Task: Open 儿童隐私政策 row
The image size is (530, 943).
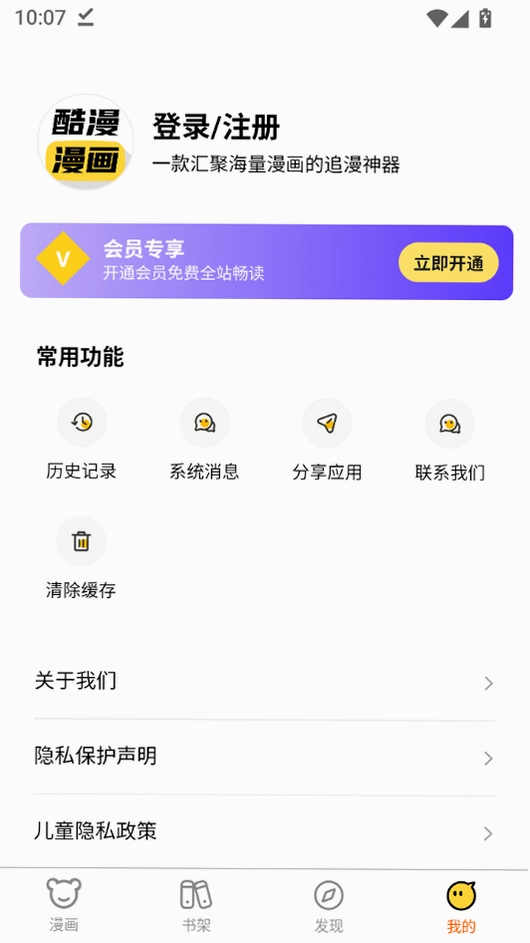Action: (264, 832)
